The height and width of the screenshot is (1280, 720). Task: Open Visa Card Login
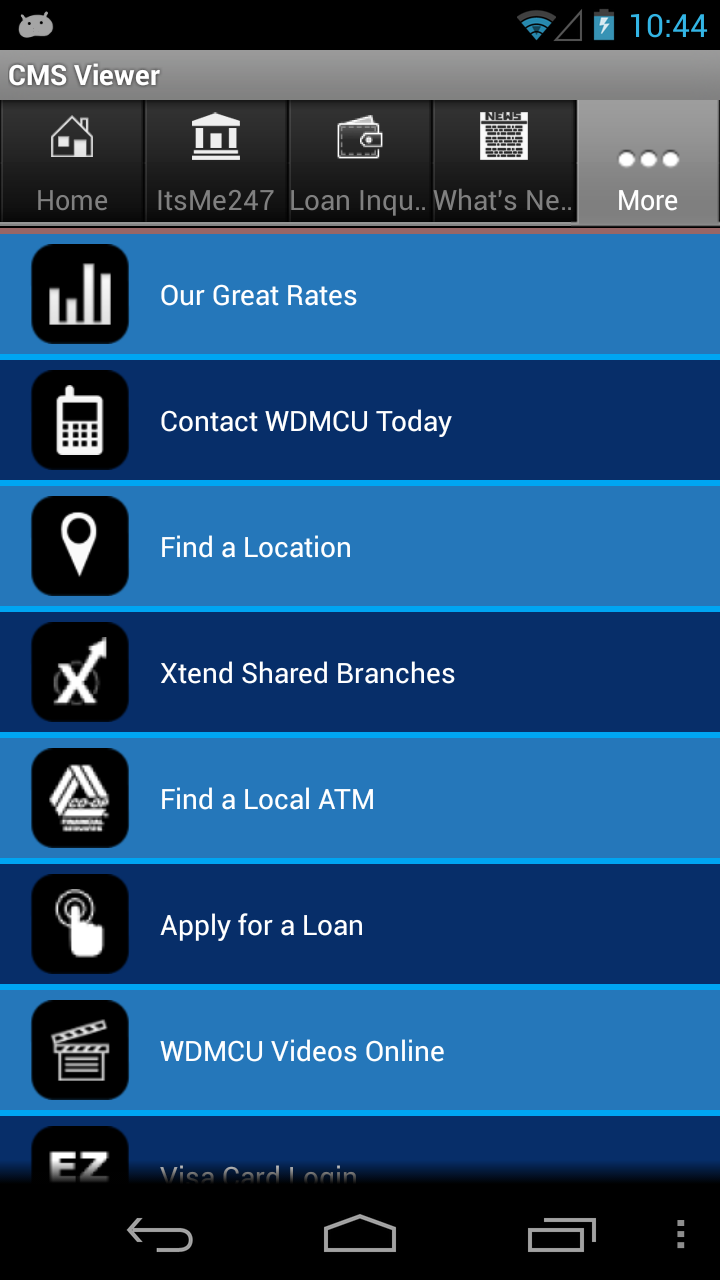360,1160
